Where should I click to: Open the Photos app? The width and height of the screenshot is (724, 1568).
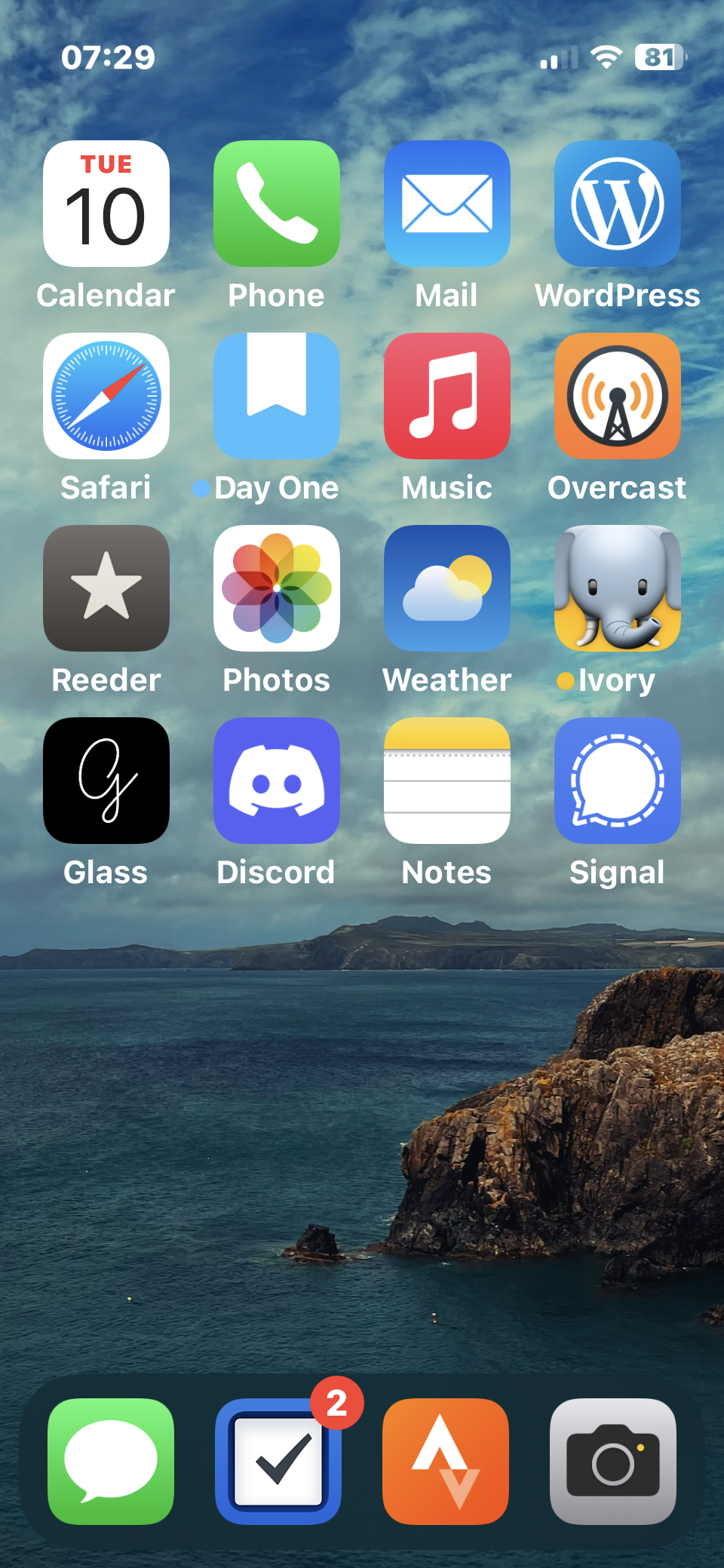click(277, 588)
